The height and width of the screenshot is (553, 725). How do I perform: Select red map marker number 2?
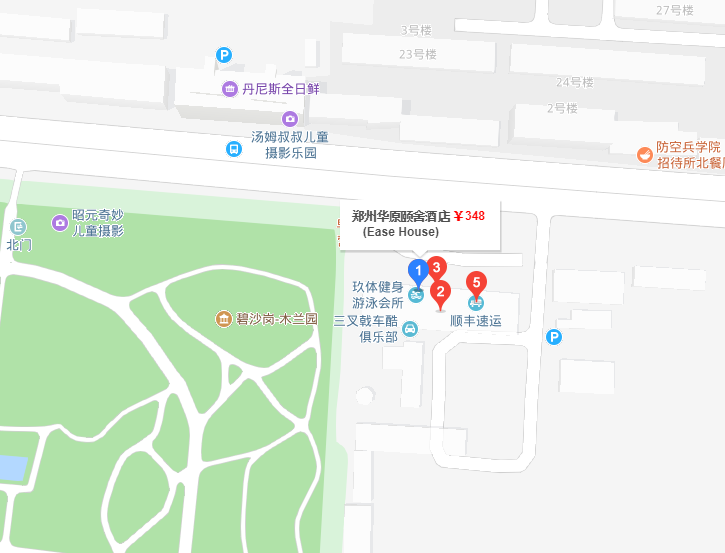coord(441,294)
